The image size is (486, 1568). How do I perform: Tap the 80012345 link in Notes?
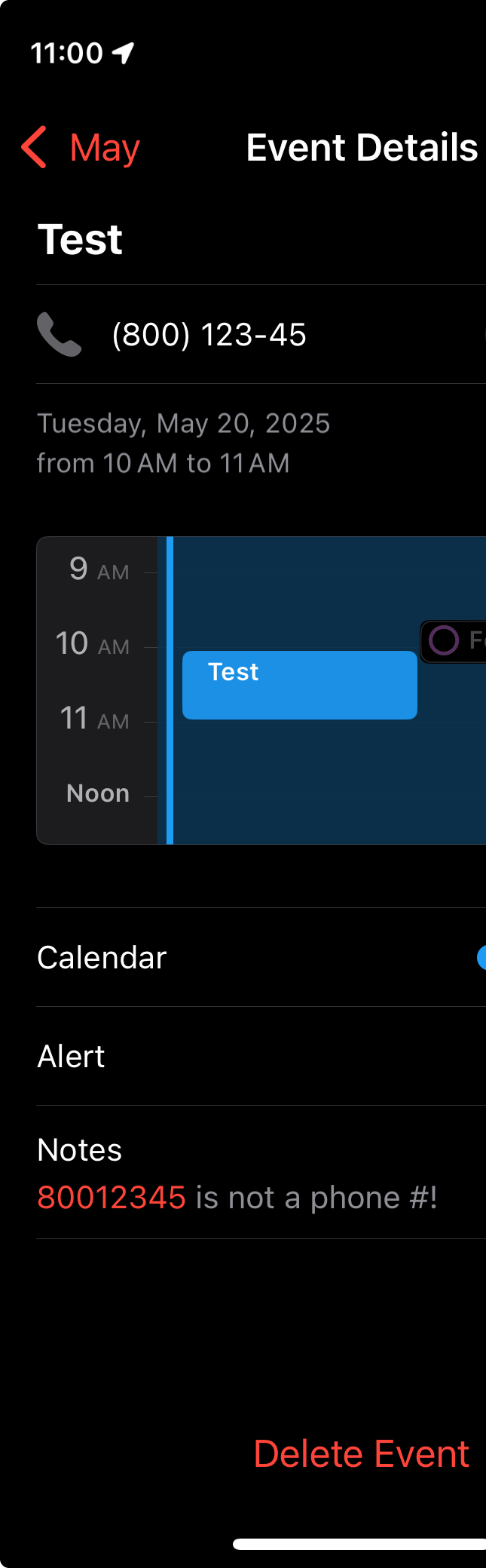112,1198
